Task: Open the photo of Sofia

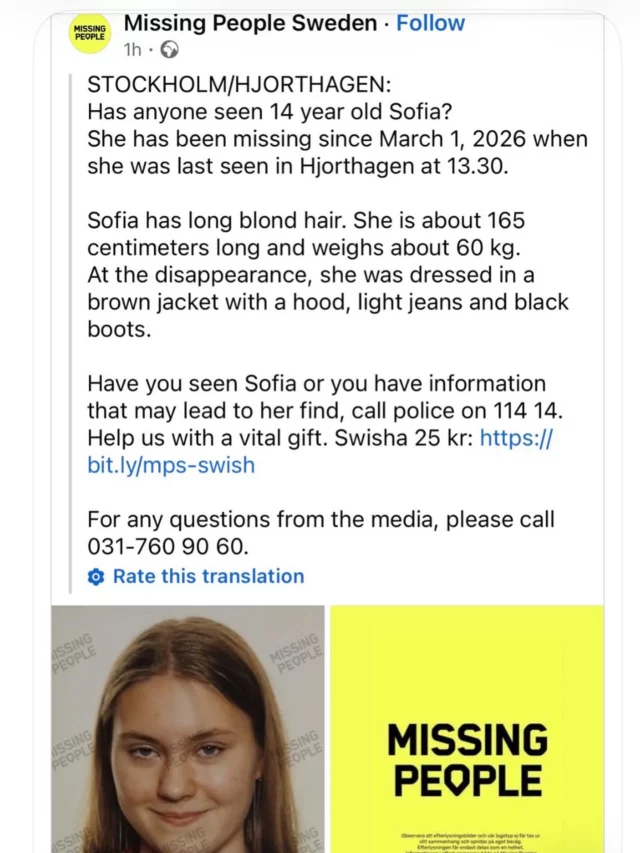Action: 188,728
